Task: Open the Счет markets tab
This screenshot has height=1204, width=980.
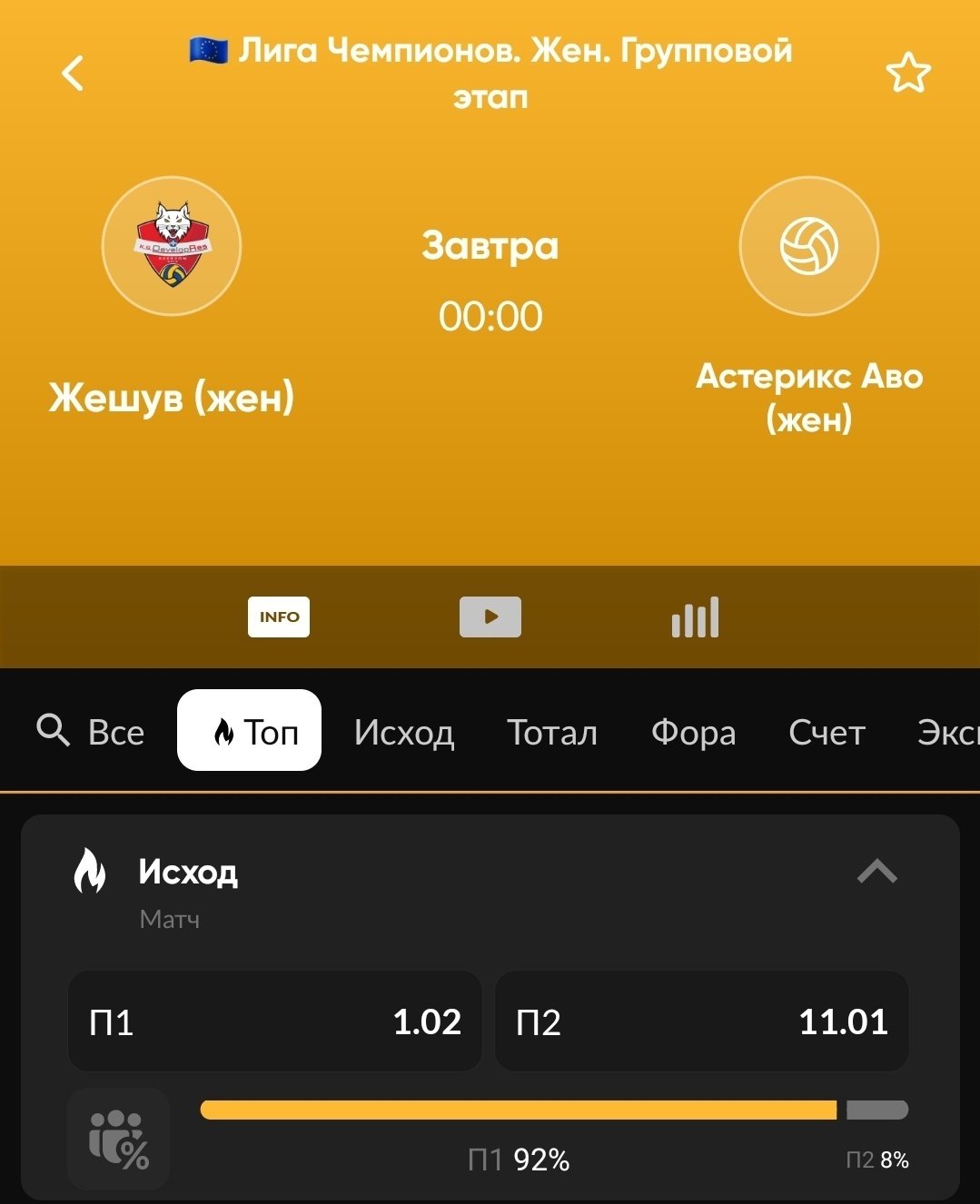Action: 827,732
